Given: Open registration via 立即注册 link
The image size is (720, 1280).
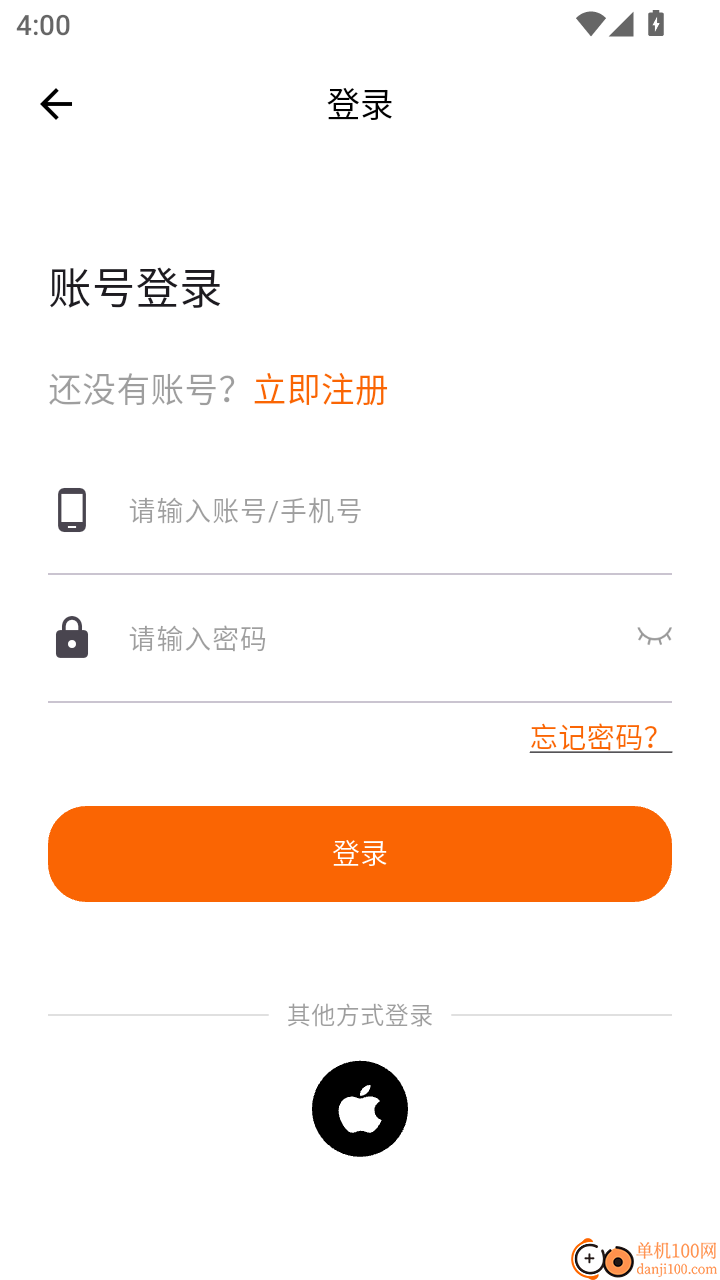Looking at the screenshot, I should click(321, 390).
